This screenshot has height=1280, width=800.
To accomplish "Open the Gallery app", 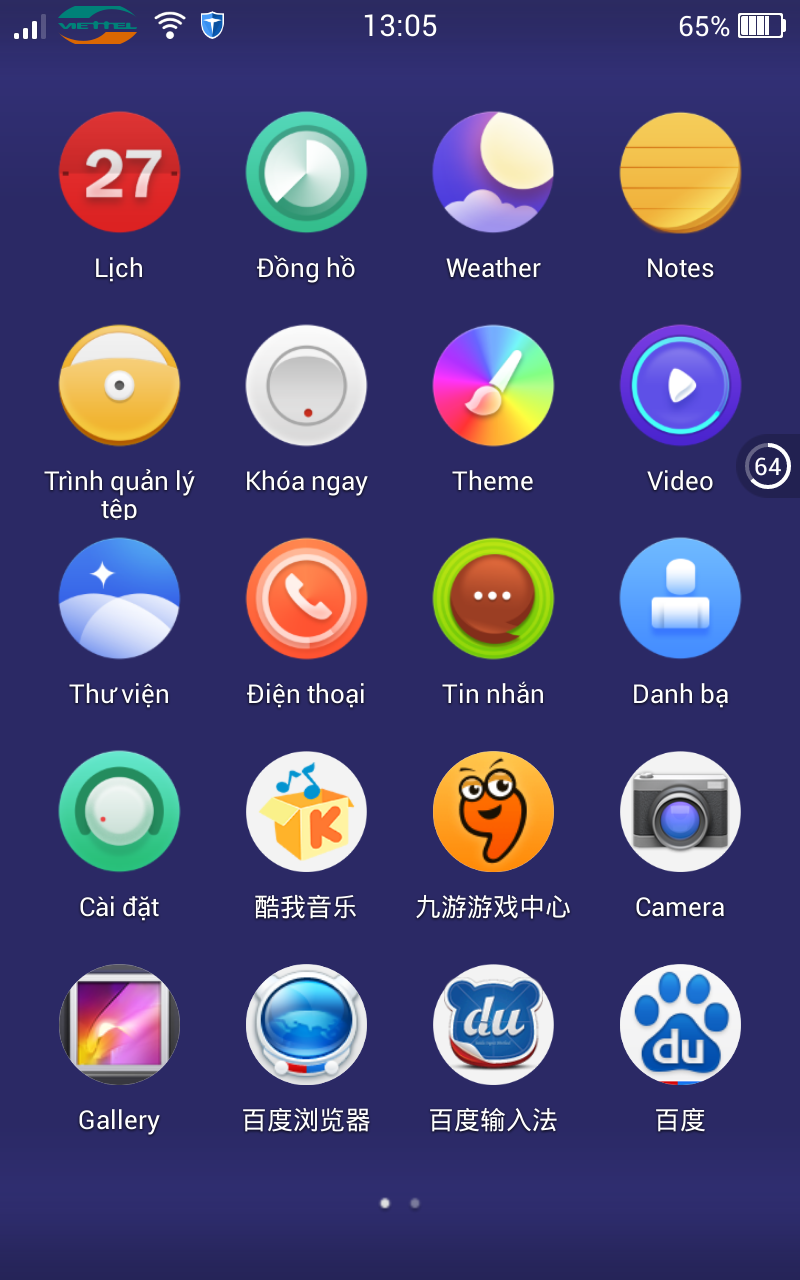I will click(x=119, y=1024).
